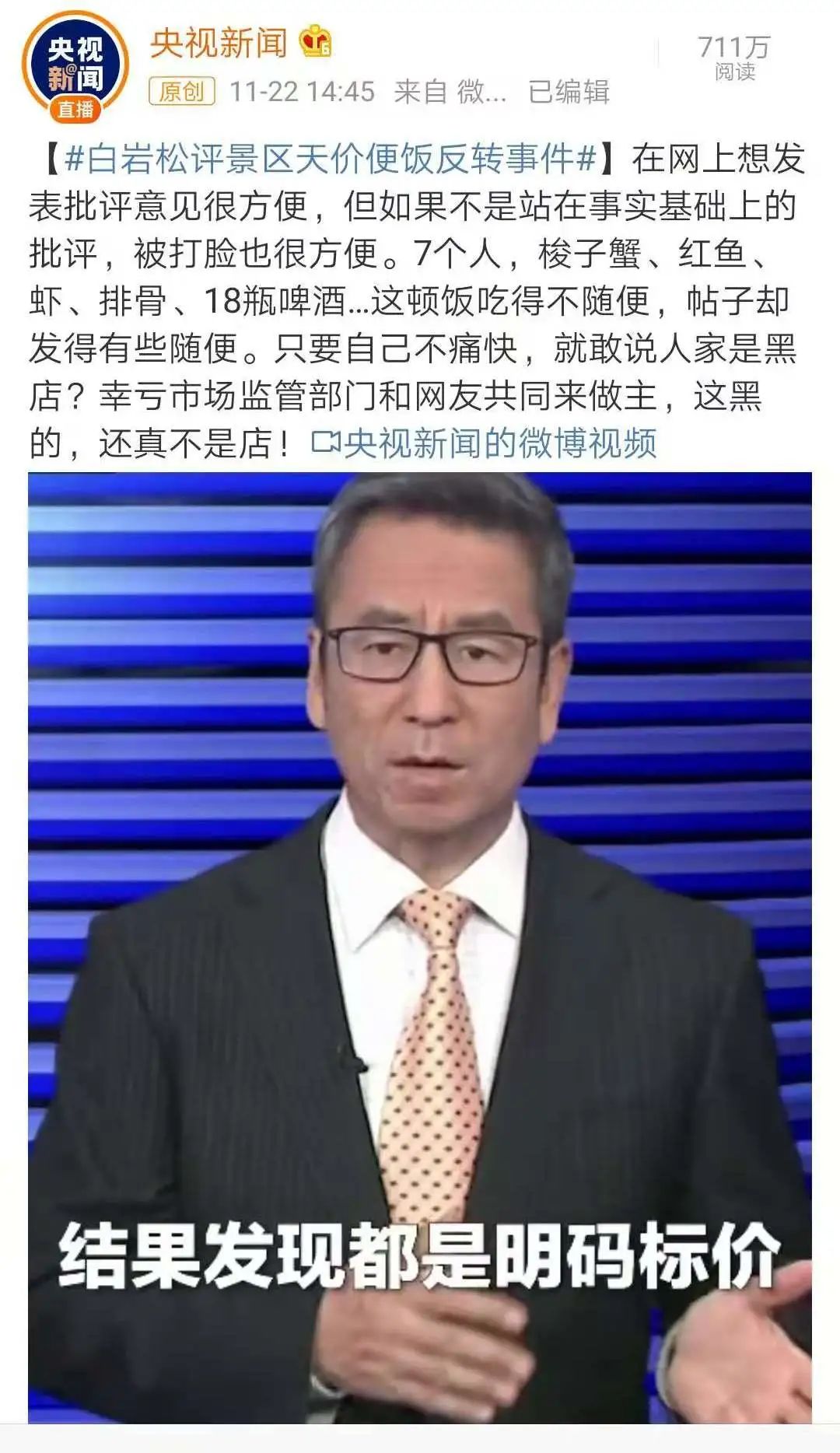Image resolution: width=840 pixels, height=1453 pixels.
Task: Play the 白岩松 video thumbnail
Action: 420,947
